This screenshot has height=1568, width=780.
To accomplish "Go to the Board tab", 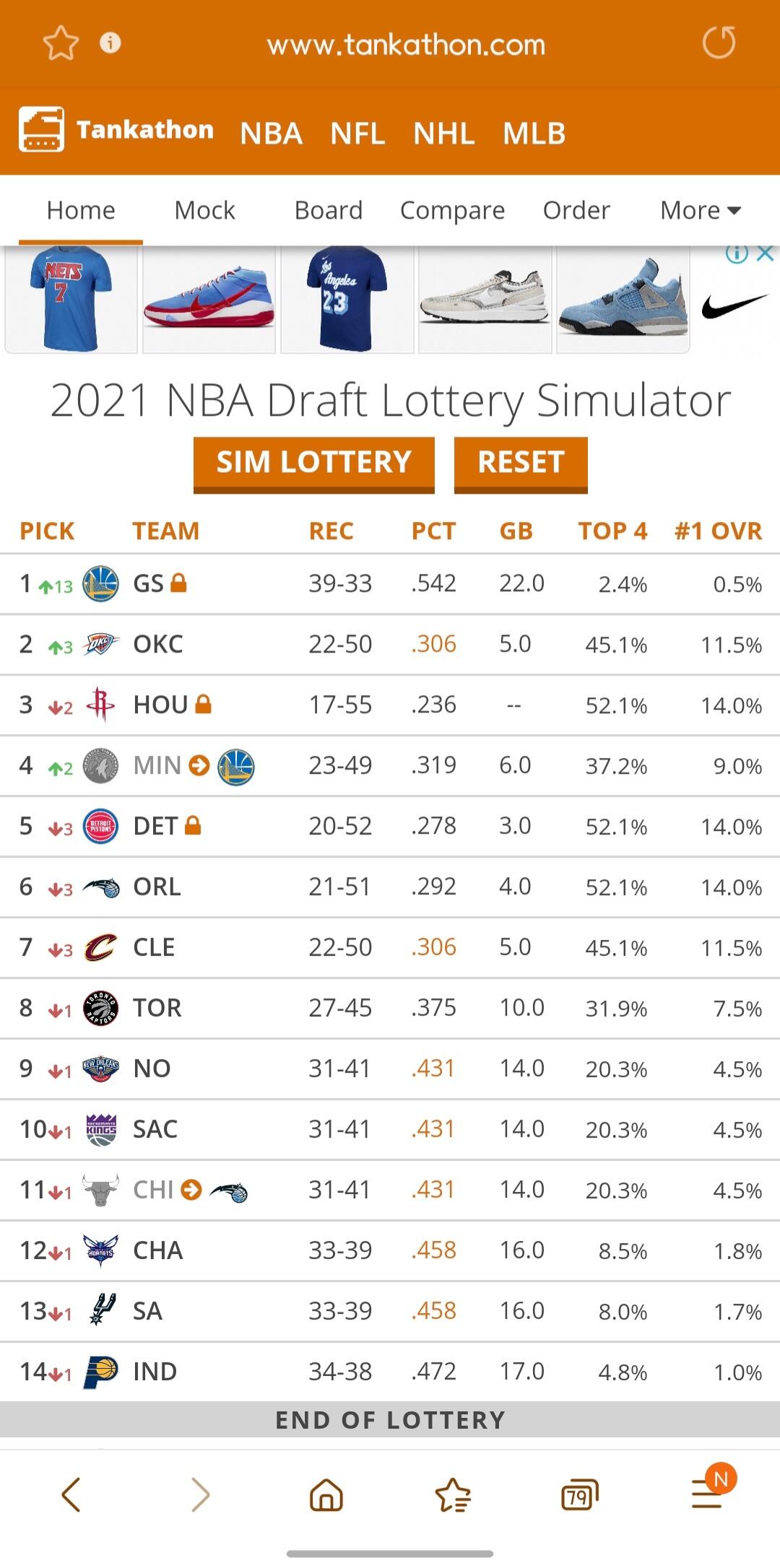I will (x=328, y=210).
